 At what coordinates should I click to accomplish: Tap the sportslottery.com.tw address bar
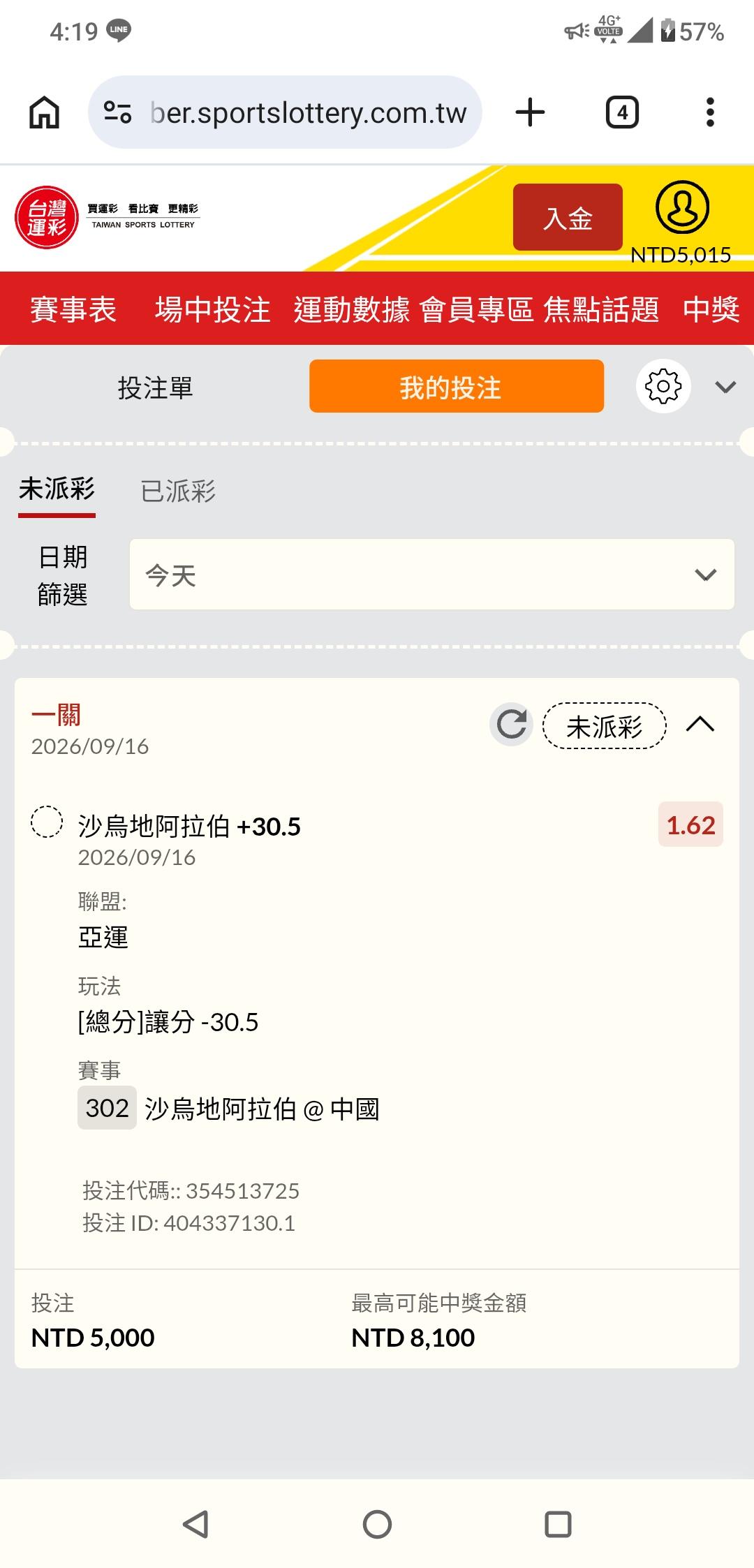tap(285, 112)
